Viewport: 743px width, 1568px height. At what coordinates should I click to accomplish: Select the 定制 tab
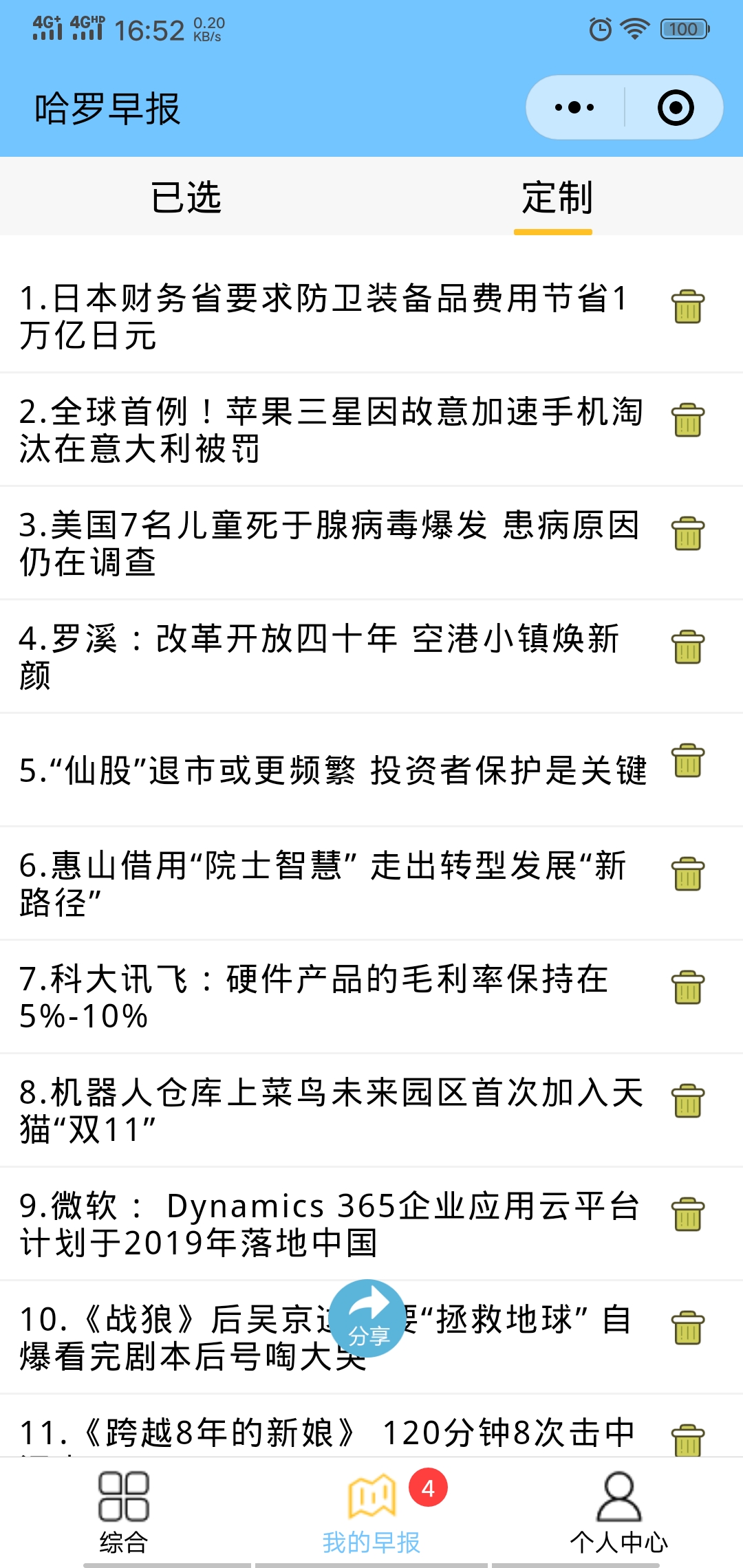557,197
